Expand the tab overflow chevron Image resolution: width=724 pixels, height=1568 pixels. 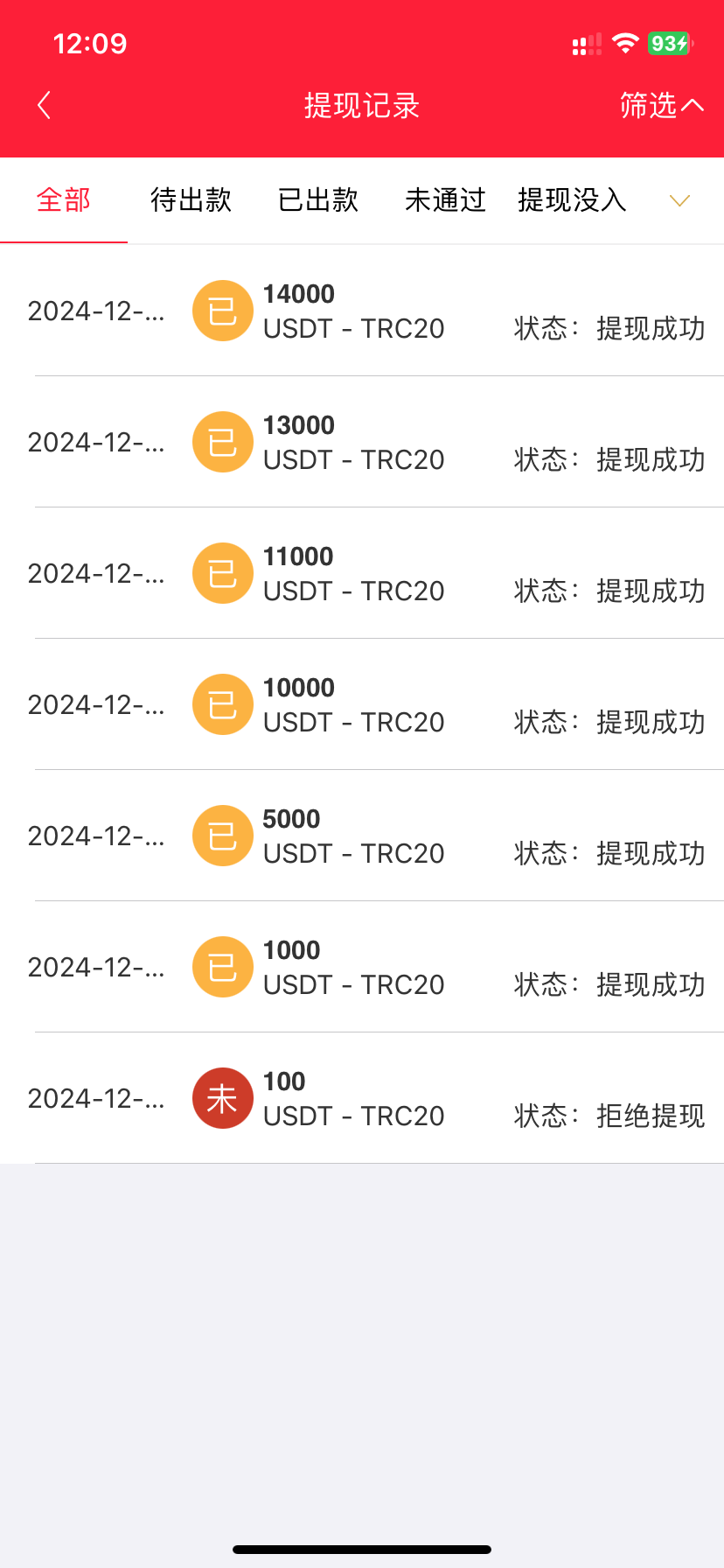[679, 200]
